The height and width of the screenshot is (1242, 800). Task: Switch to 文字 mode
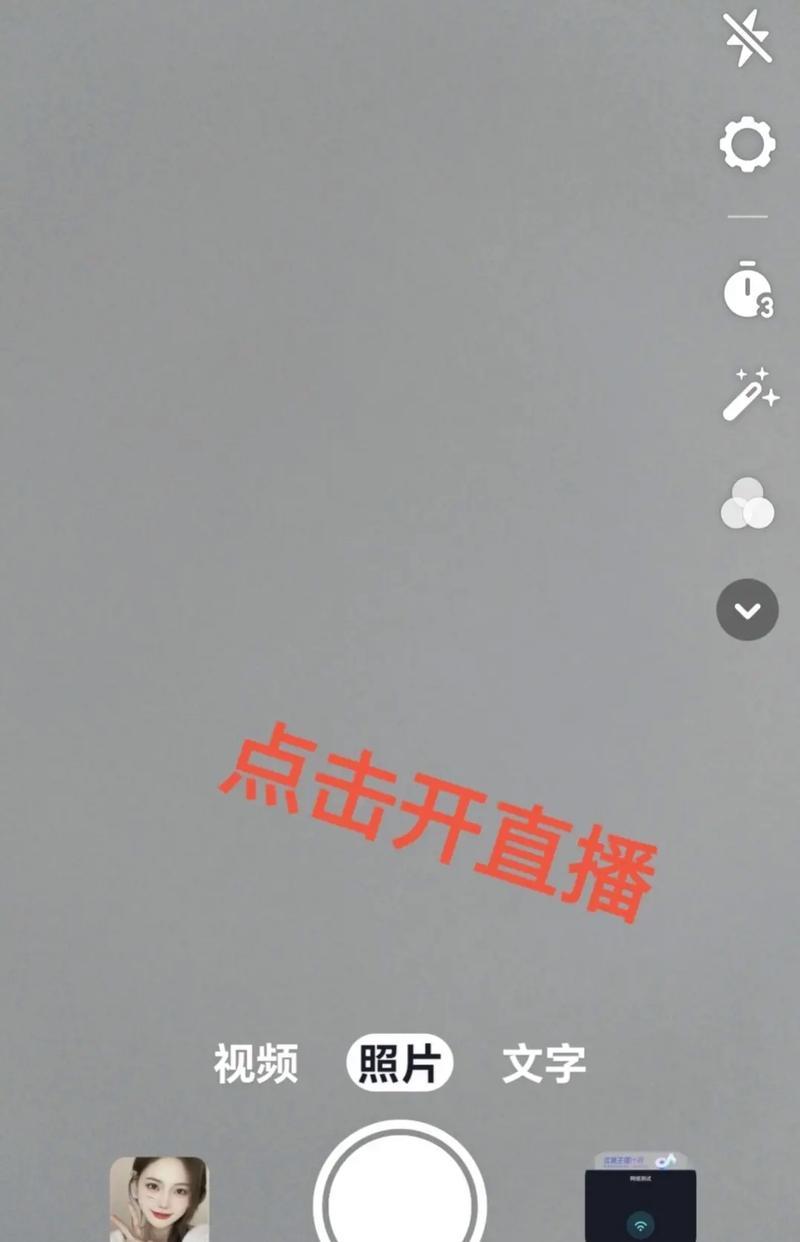tap(544, 1064)
